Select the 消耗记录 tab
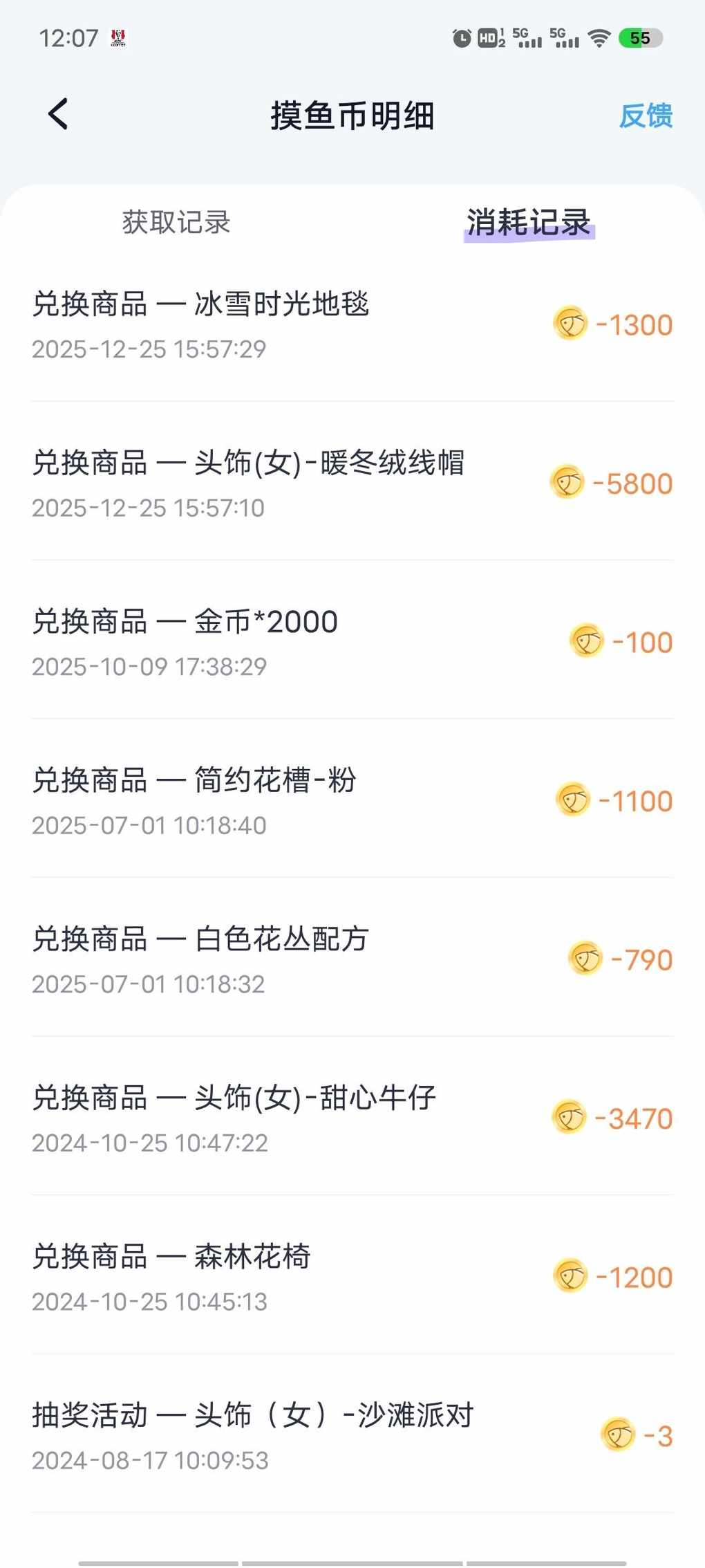 coord(529,222)
